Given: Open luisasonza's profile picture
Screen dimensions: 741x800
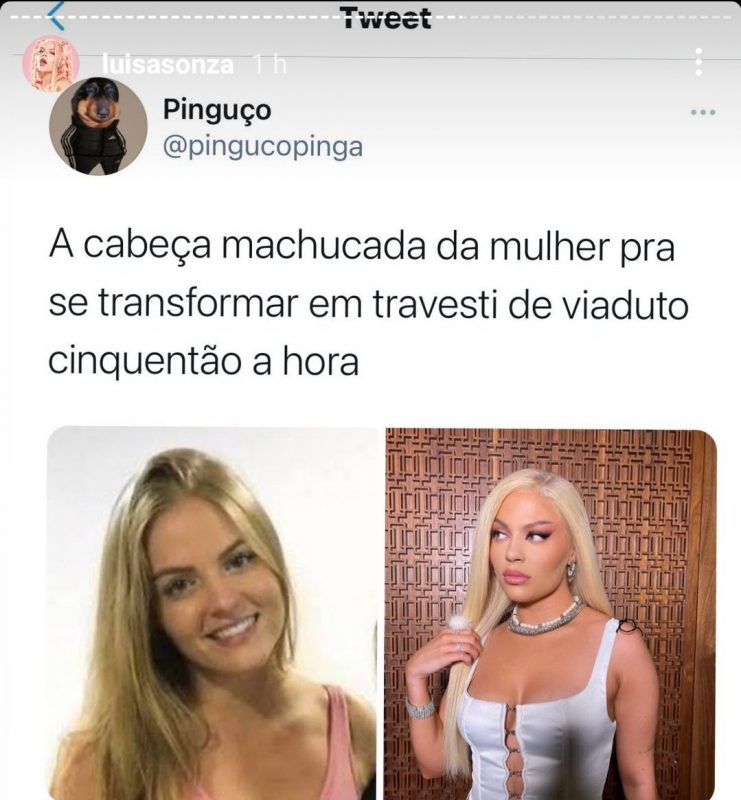Looking at the screenshot, I should tap(51, 64).
